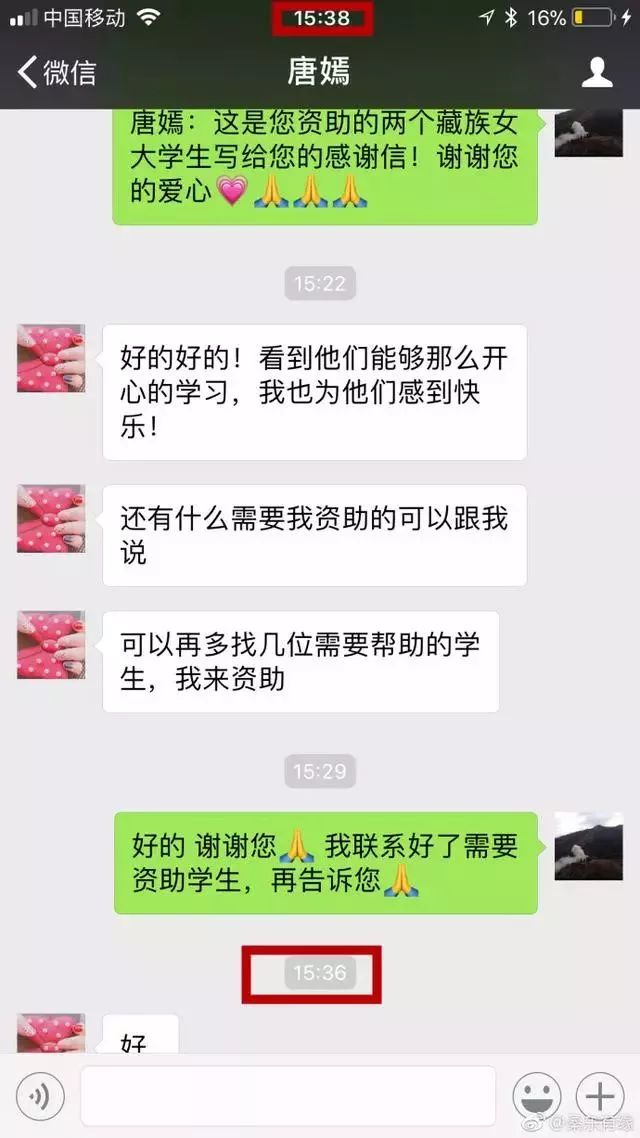640x1138 pixels.
Task: Open the plus attachments menu
Action: [x=600, y=1096]
